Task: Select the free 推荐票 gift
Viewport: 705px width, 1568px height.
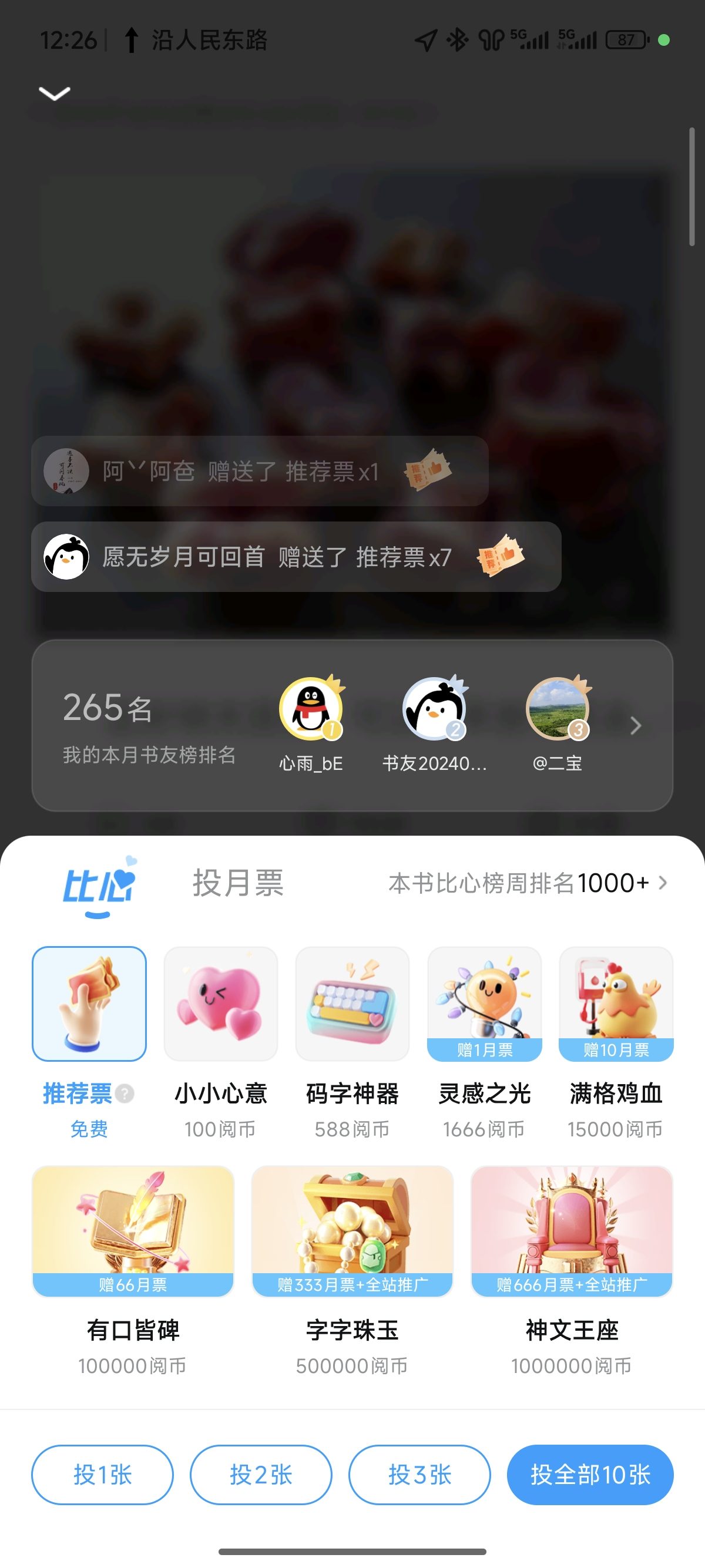Action: pos(89,1004)
